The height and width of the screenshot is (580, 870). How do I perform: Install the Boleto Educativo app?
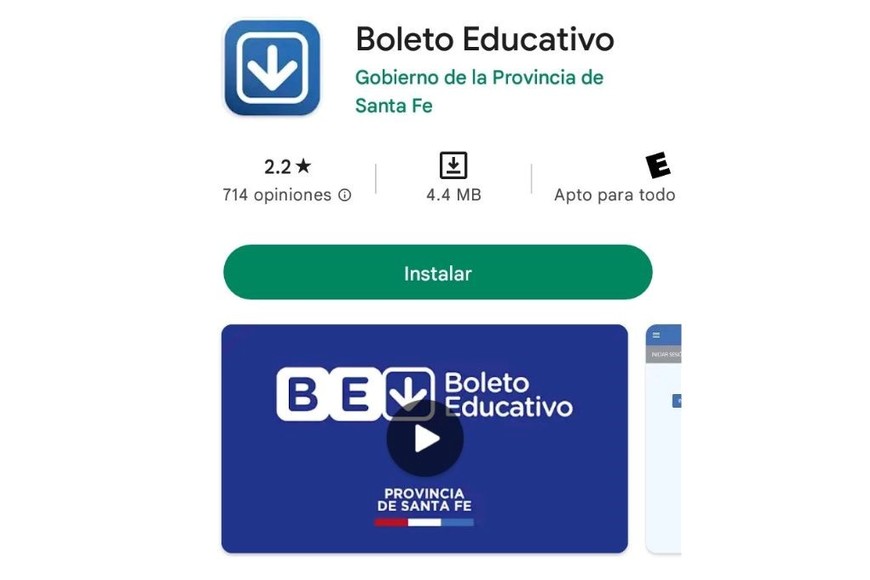[437, 273]
